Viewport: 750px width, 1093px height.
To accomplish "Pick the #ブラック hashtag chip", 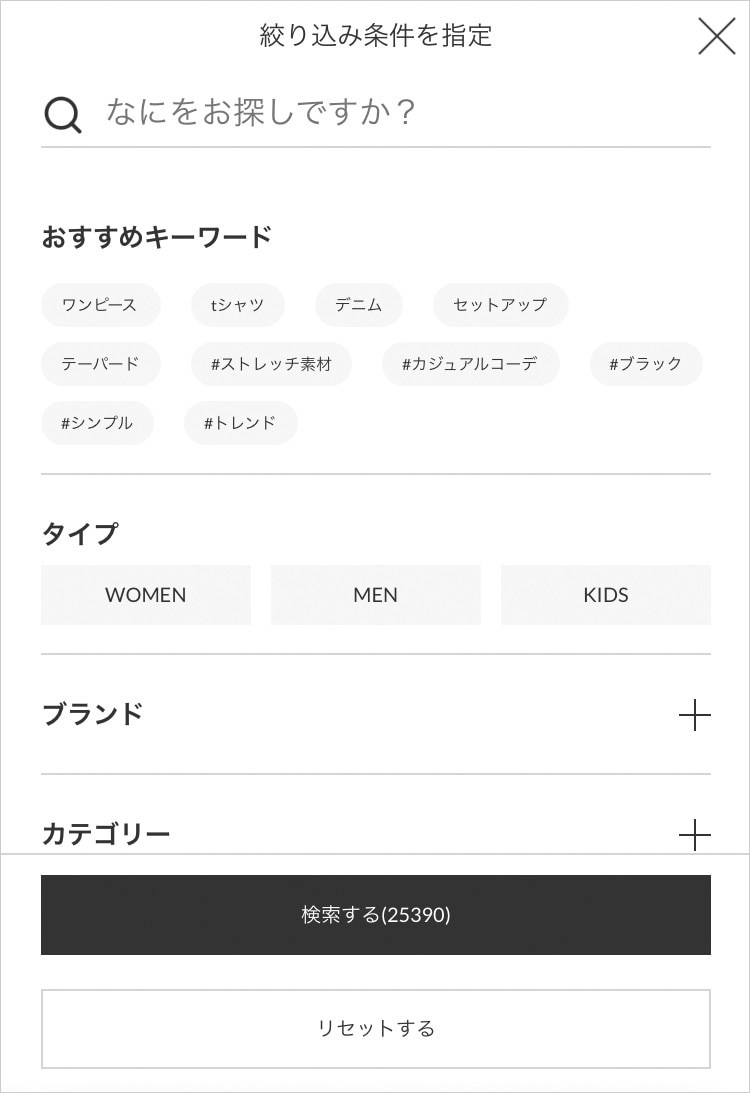I will click(646, 364).
